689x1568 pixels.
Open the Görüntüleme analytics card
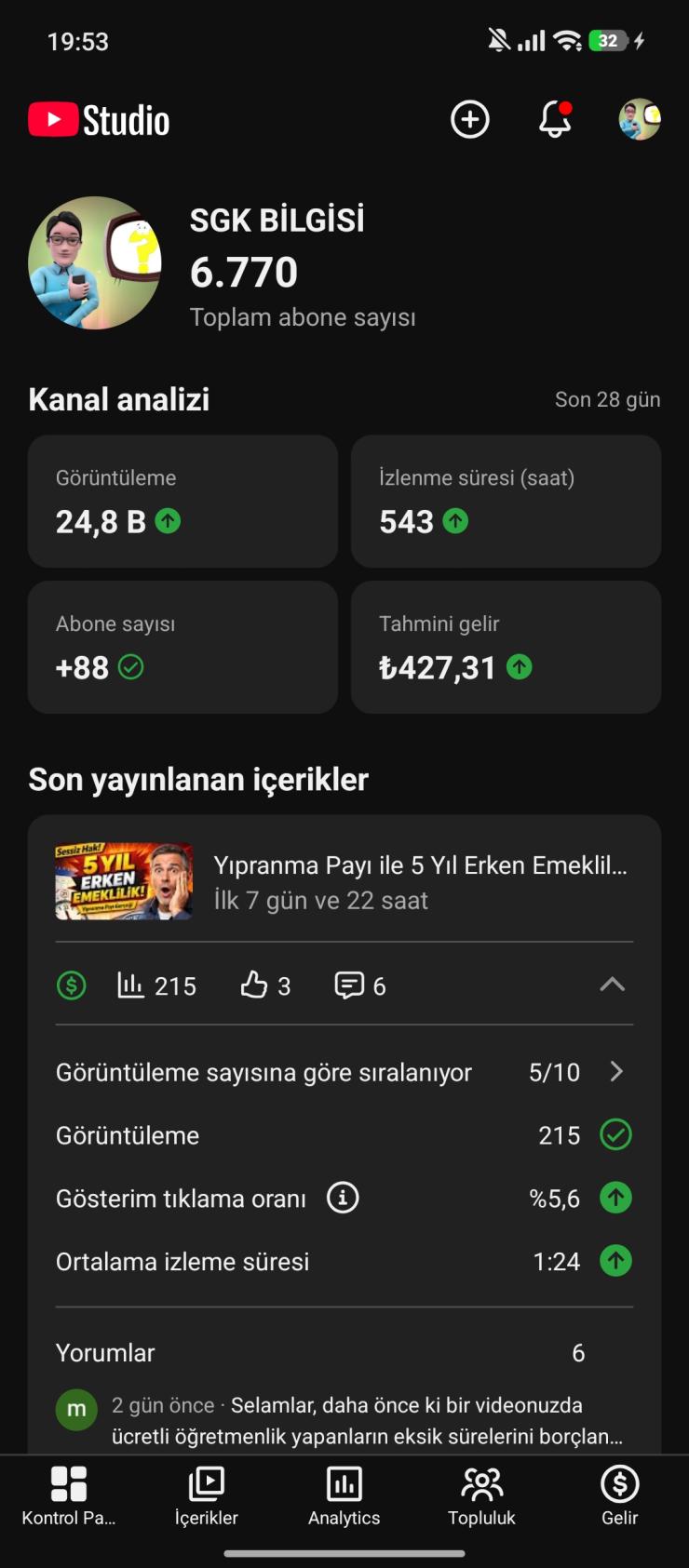[x=182, y=502]
